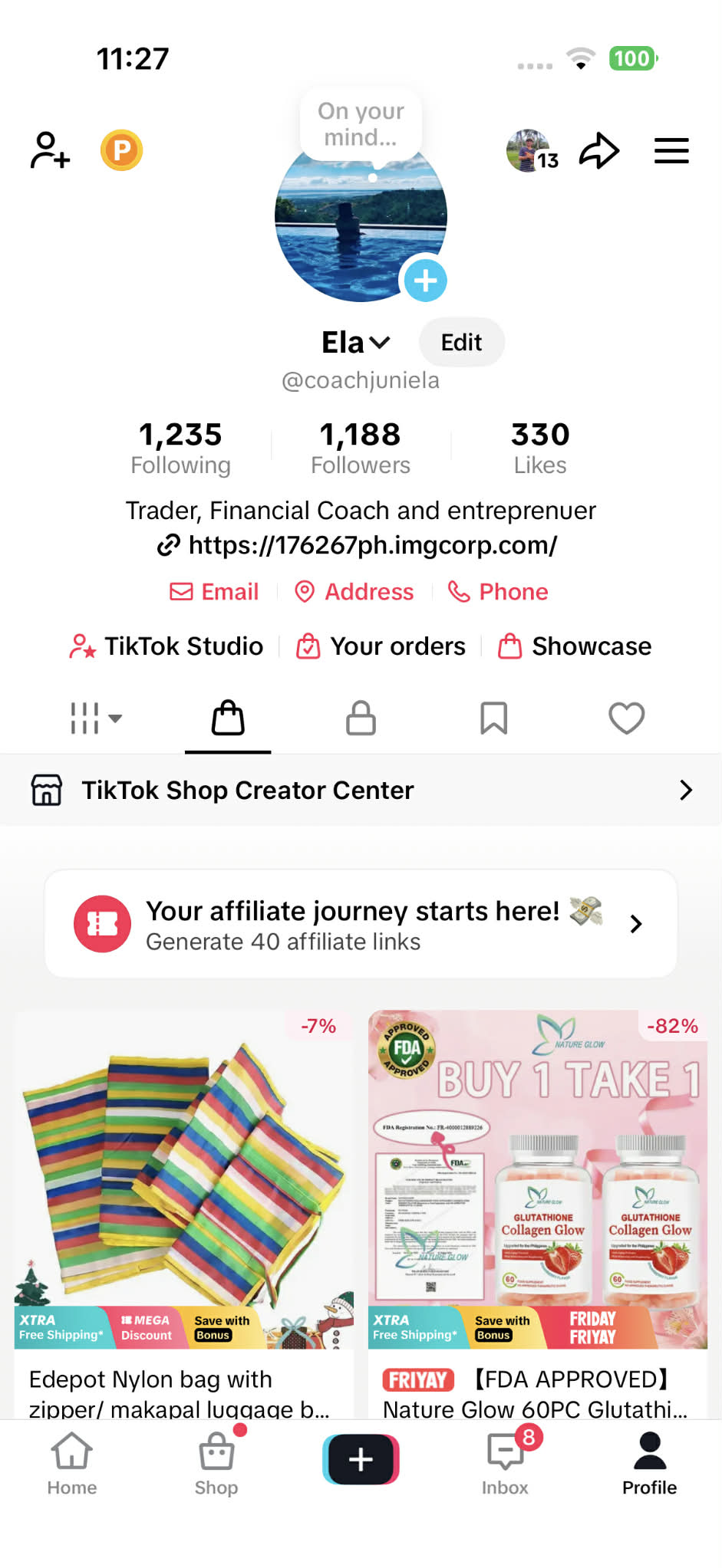Create a new post with plus button

[x=361, y=1459]
